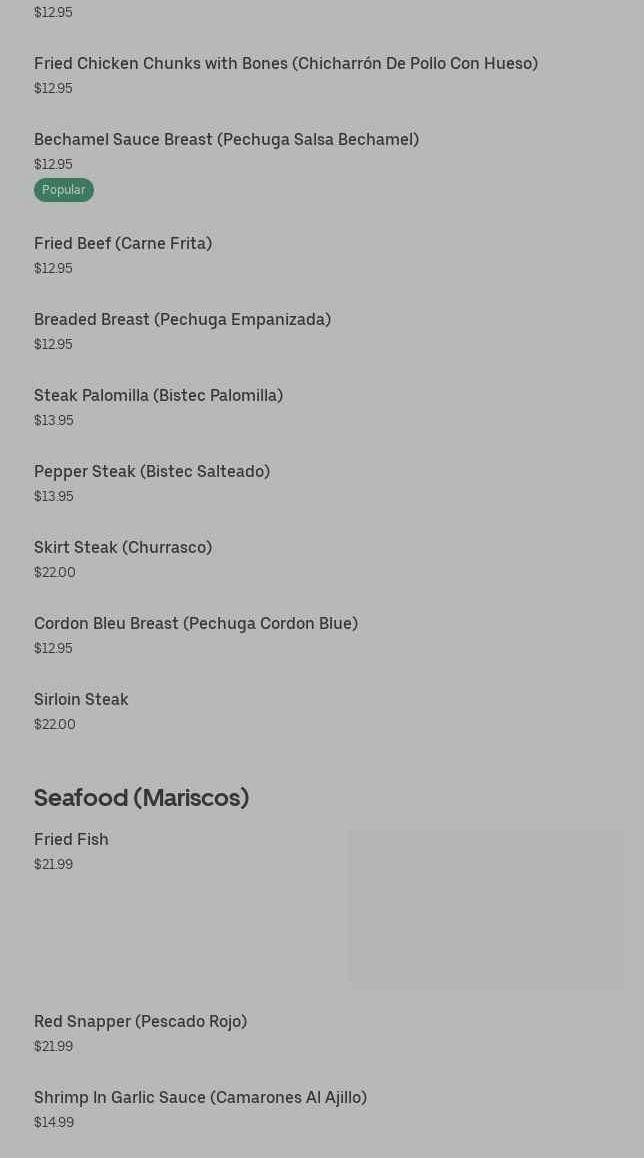Select Red Snapper (Pescado Rojo)
644x1158 pixels.
click(140, 1022)
